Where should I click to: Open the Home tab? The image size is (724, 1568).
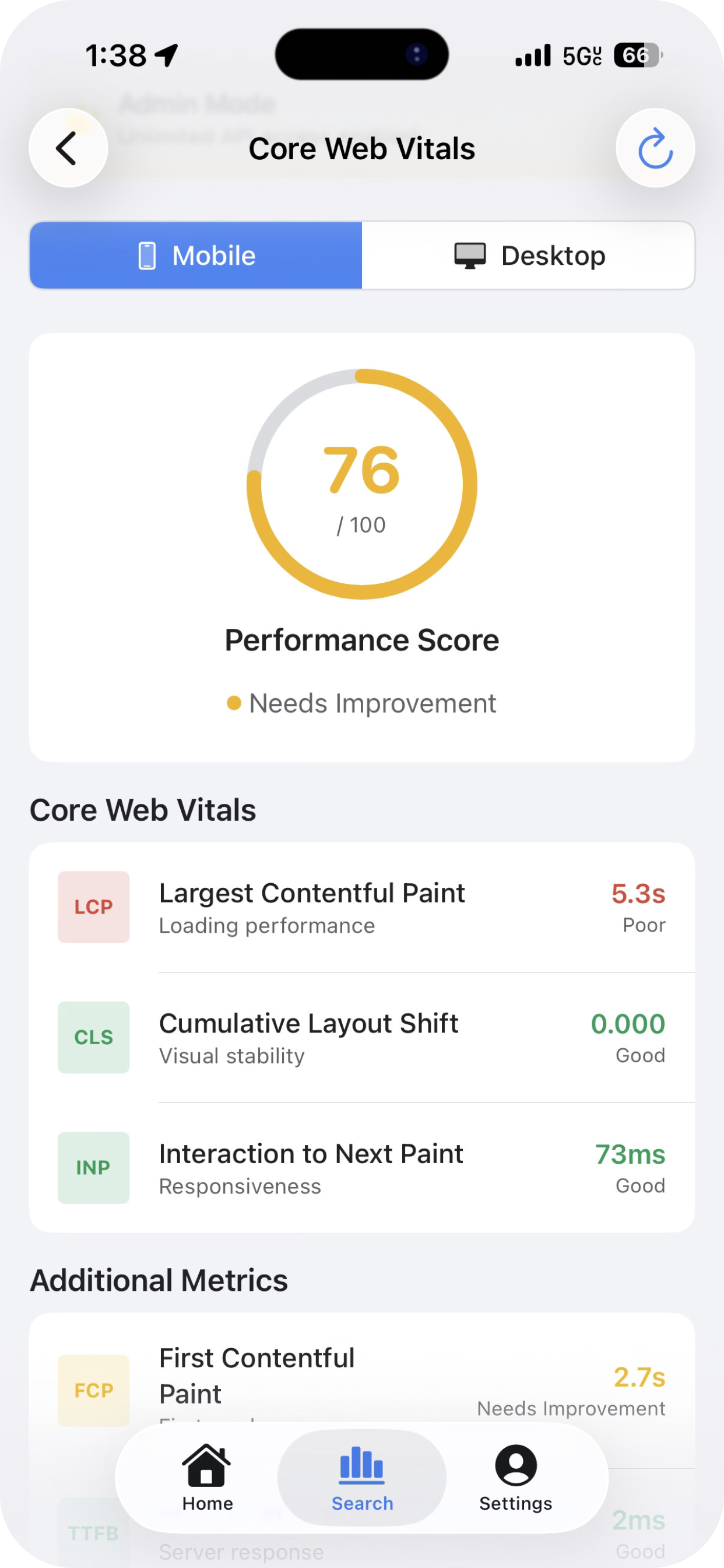[x=207, y=1478]
